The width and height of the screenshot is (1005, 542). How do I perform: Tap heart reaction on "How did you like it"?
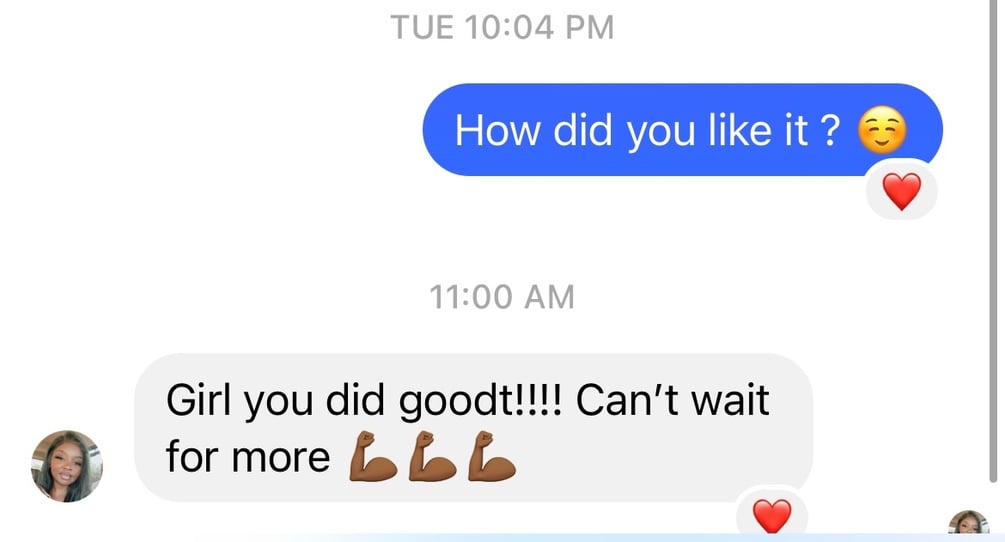click(x=901, y=191)
